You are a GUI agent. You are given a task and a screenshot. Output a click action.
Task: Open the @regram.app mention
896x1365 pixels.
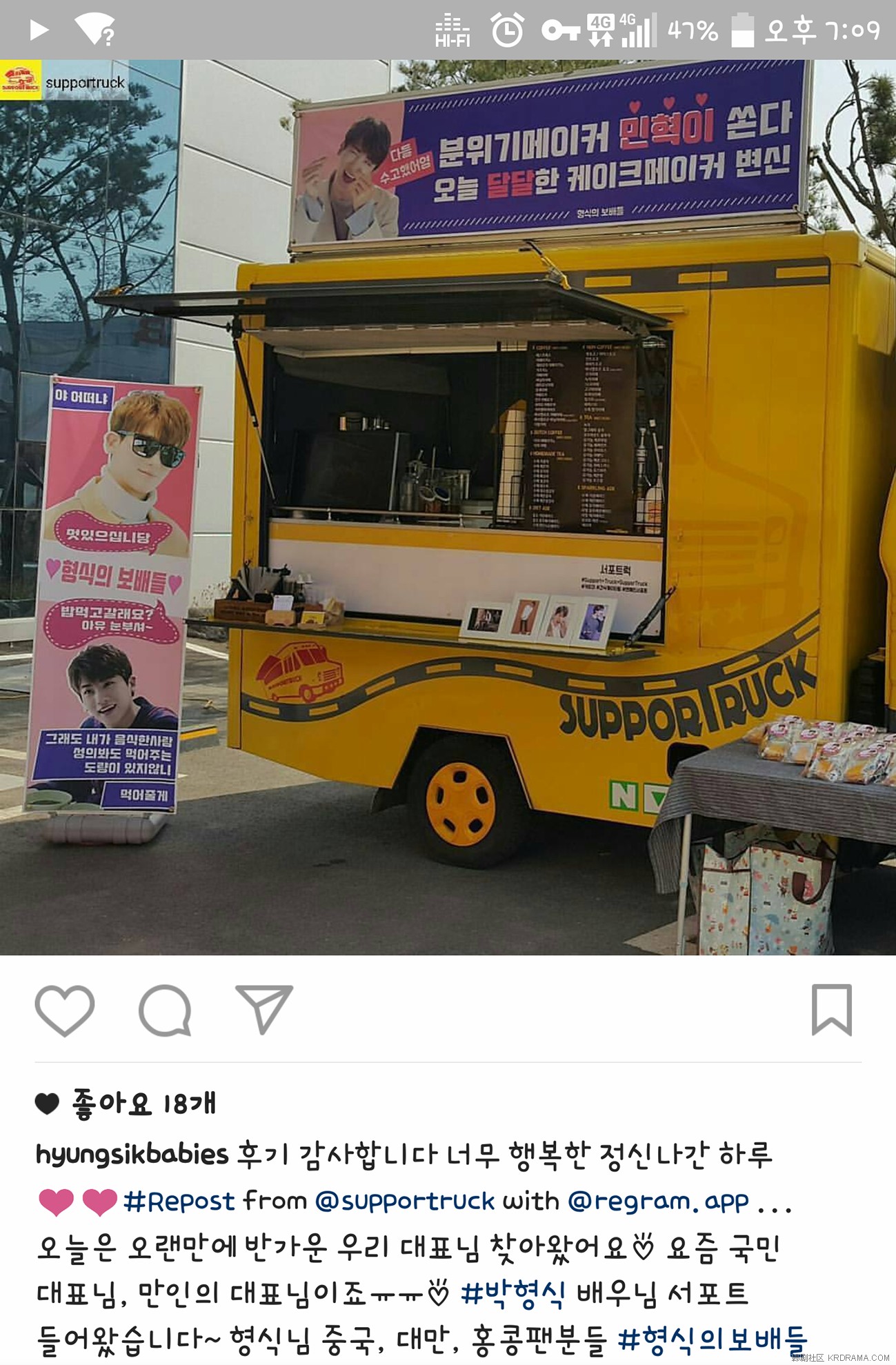tap(657, 1202)
